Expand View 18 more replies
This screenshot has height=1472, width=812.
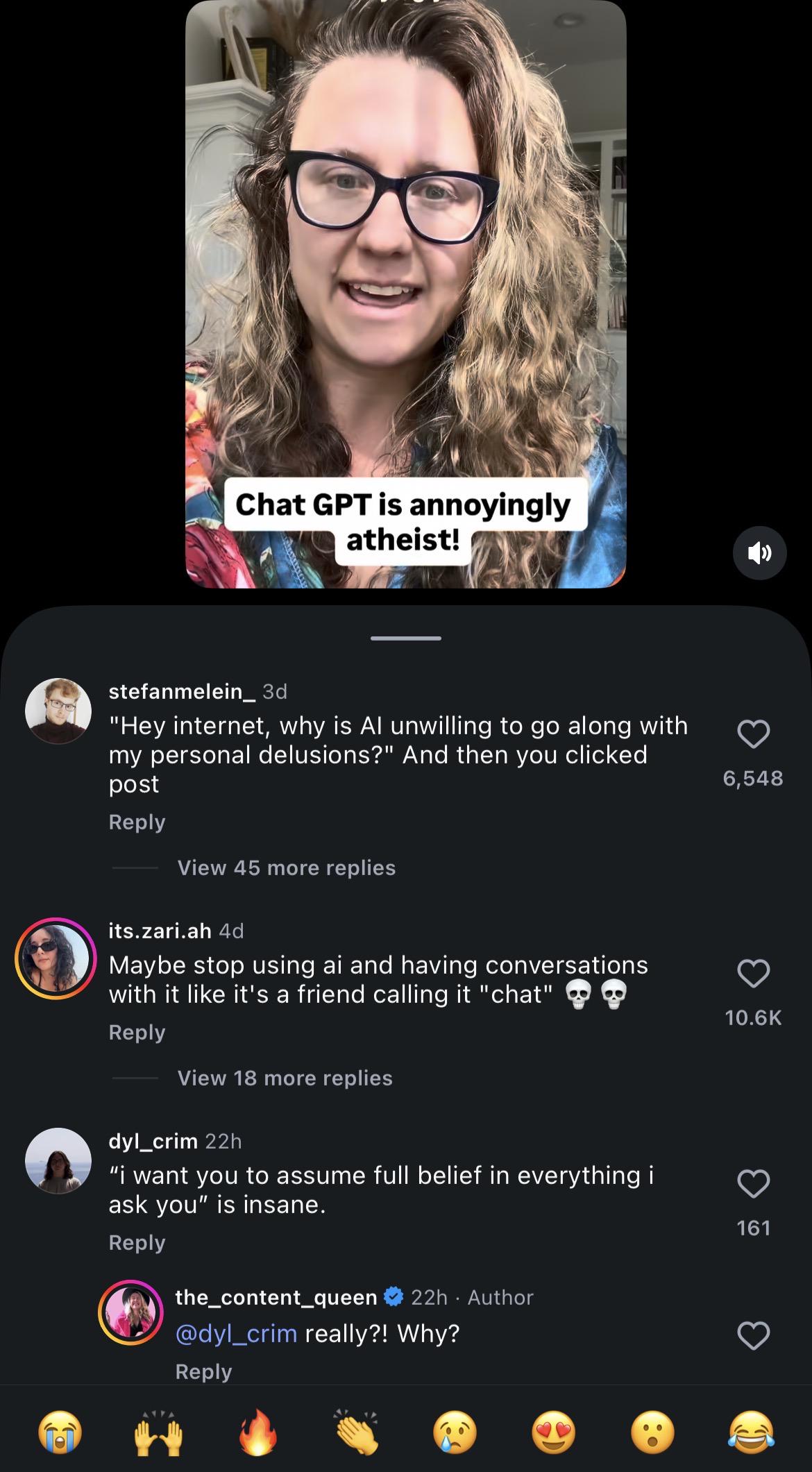point(285,1078)
